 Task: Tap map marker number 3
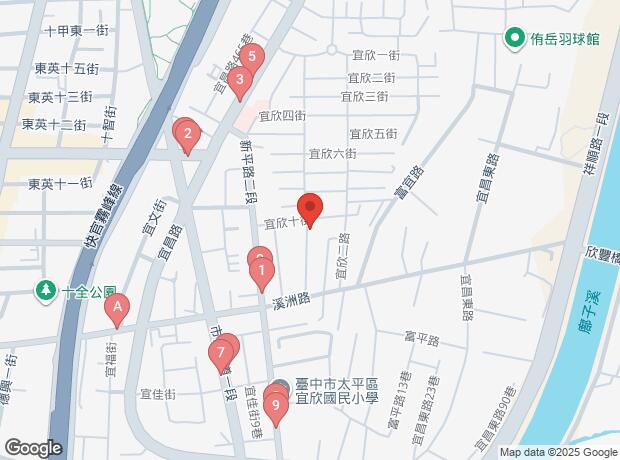240,80
